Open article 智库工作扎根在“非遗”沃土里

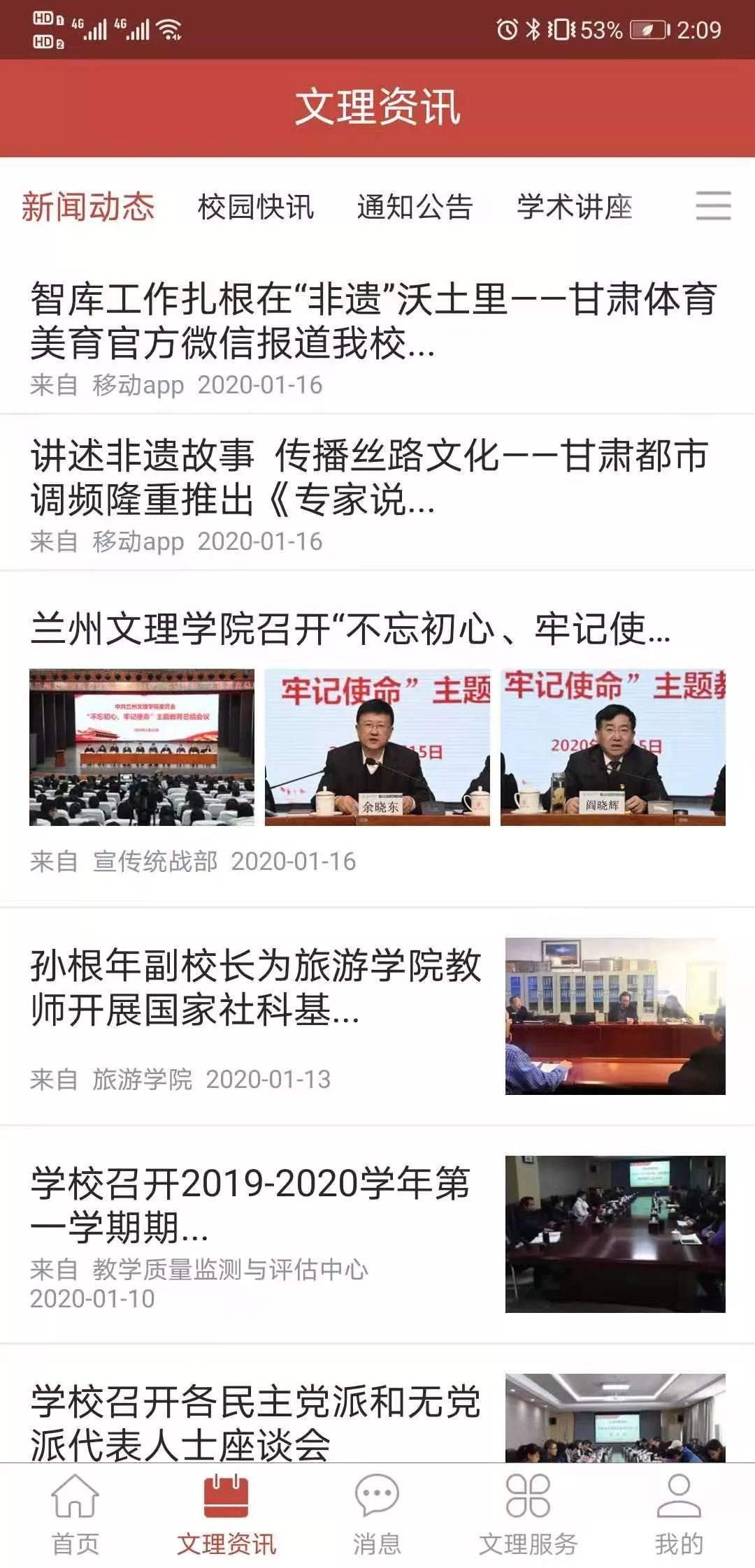[x=374, y=321]
